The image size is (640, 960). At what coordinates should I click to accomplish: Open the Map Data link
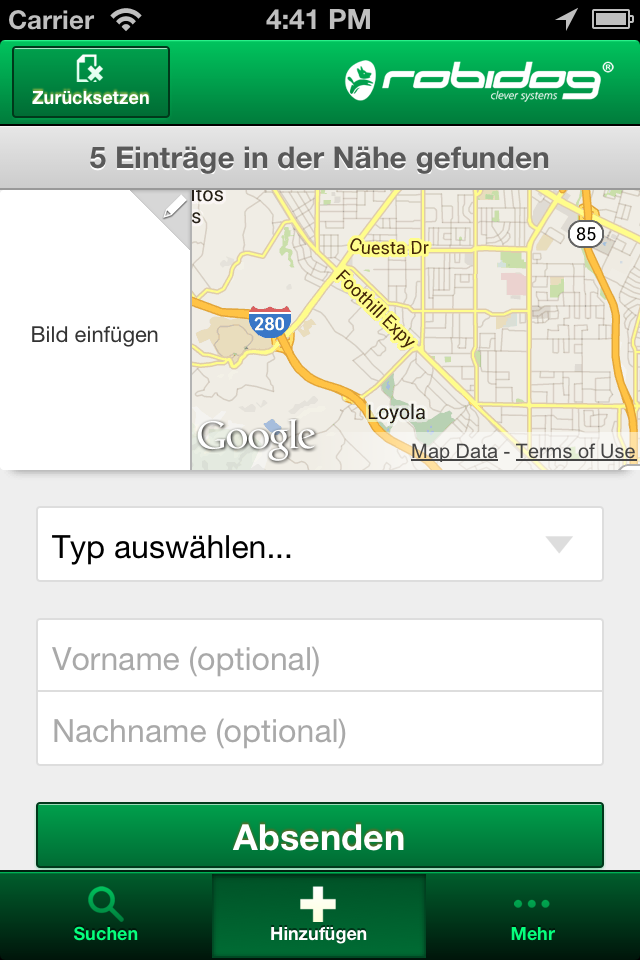[455, 451]
